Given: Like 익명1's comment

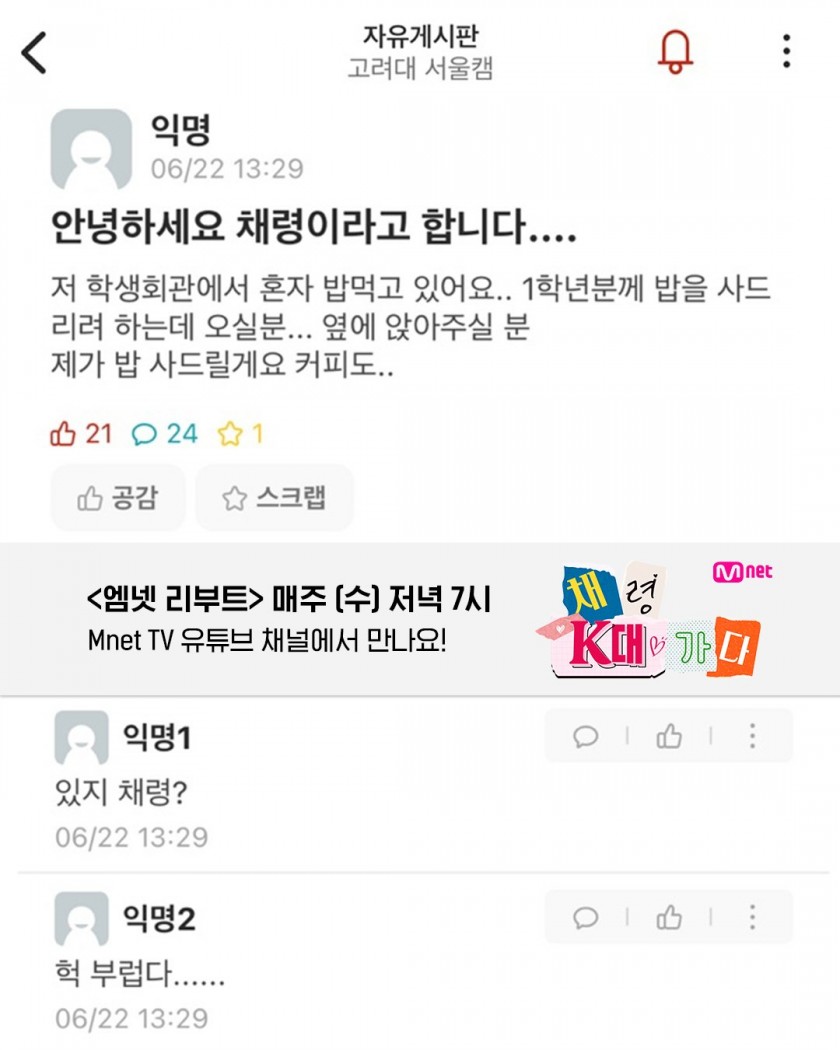Looking at the screenshot, I should click(x=669, y=737).
